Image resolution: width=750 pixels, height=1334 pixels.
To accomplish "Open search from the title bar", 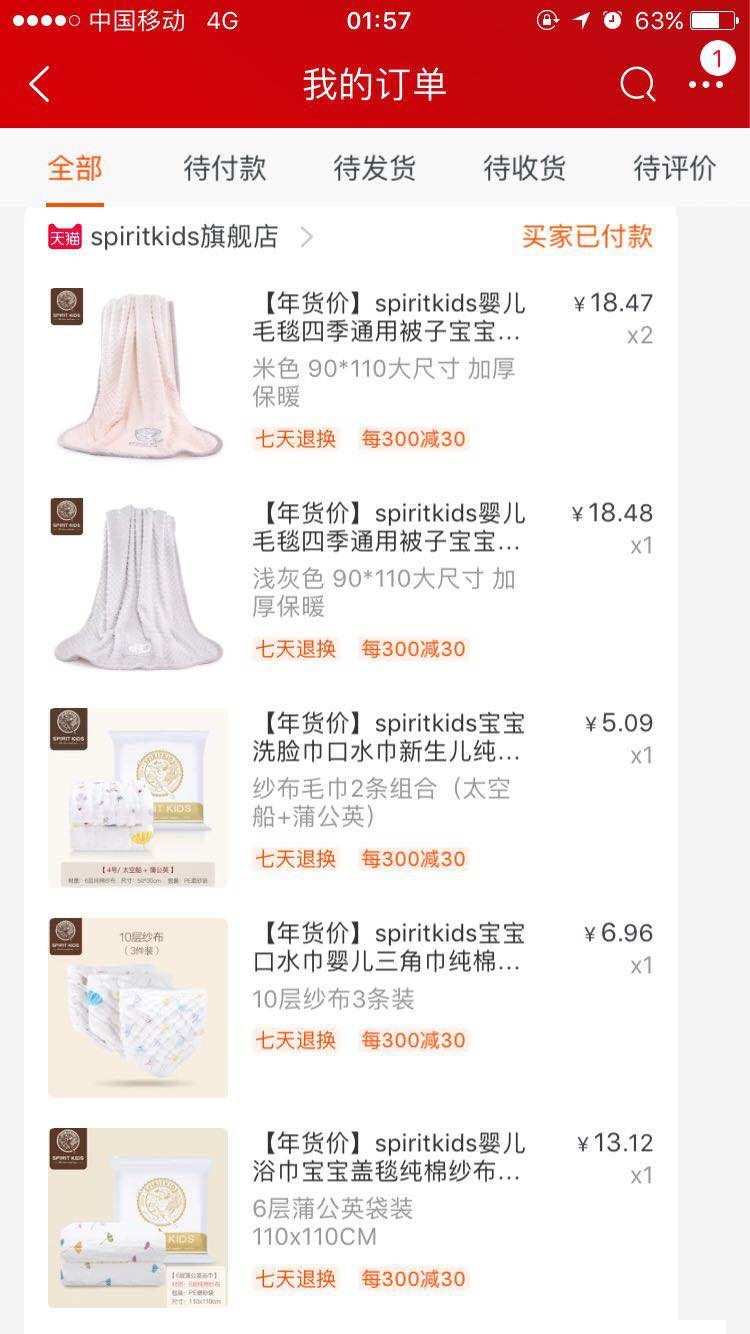I will pos(636,83).
